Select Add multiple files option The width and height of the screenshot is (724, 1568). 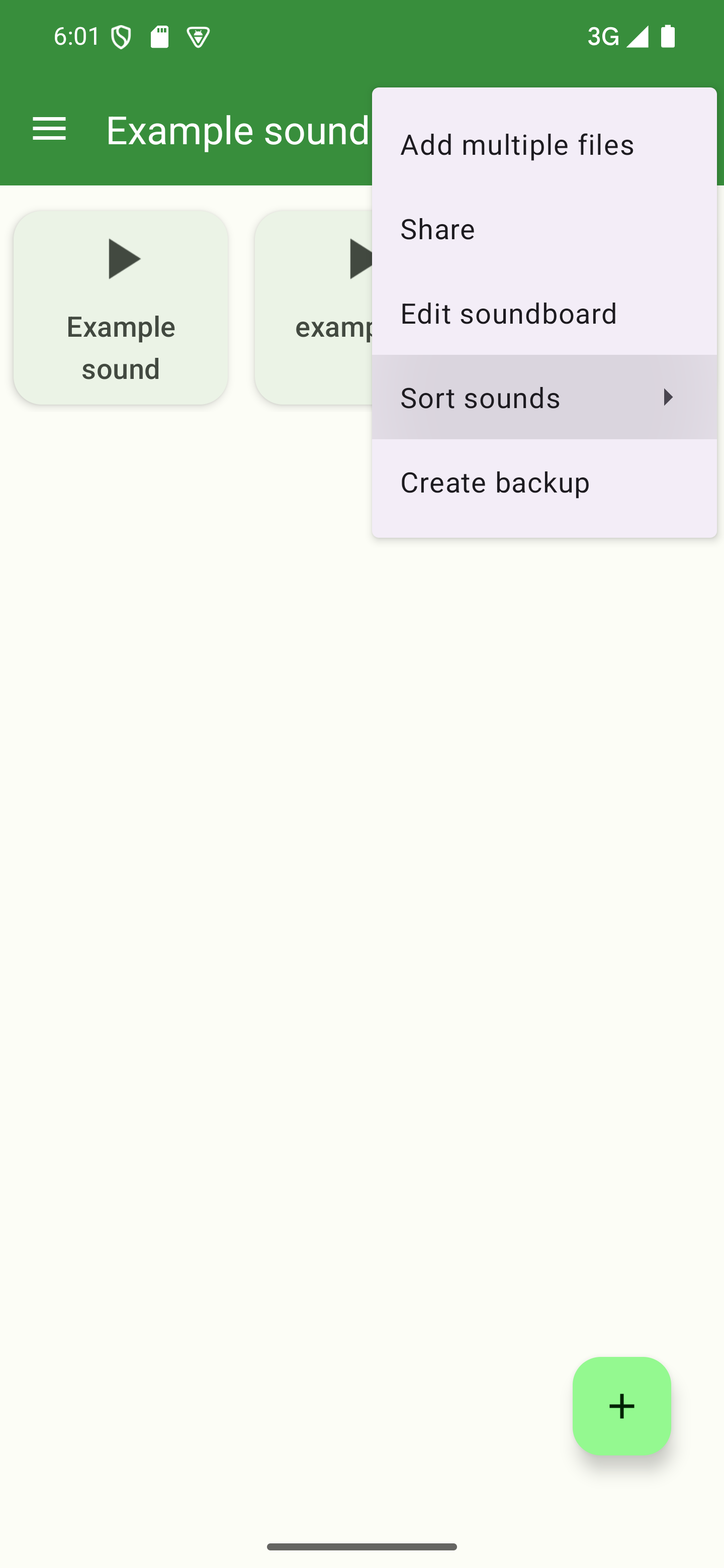(x=543, y=145)
